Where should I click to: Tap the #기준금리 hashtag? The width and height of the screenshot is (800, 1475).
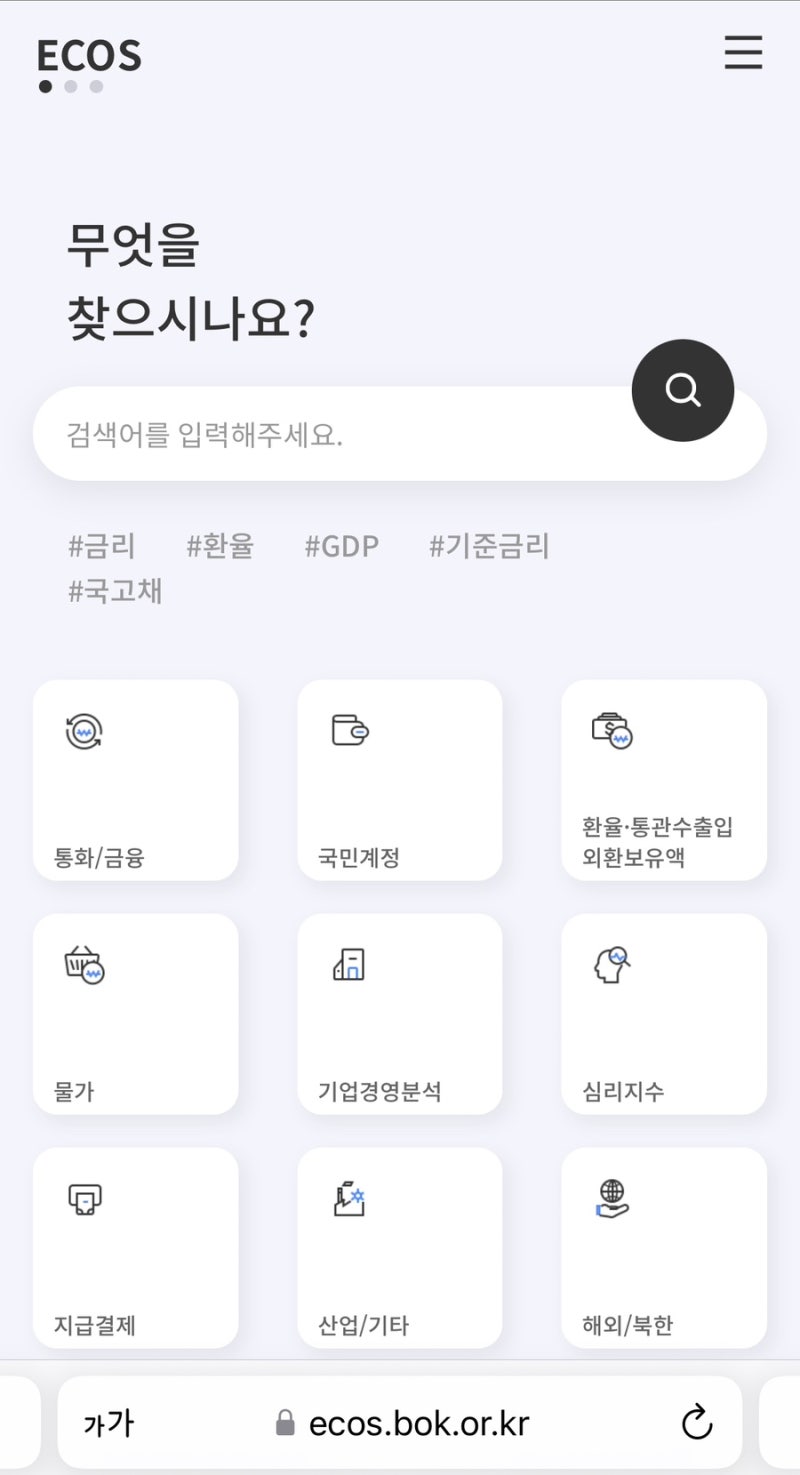click(488, 546)
